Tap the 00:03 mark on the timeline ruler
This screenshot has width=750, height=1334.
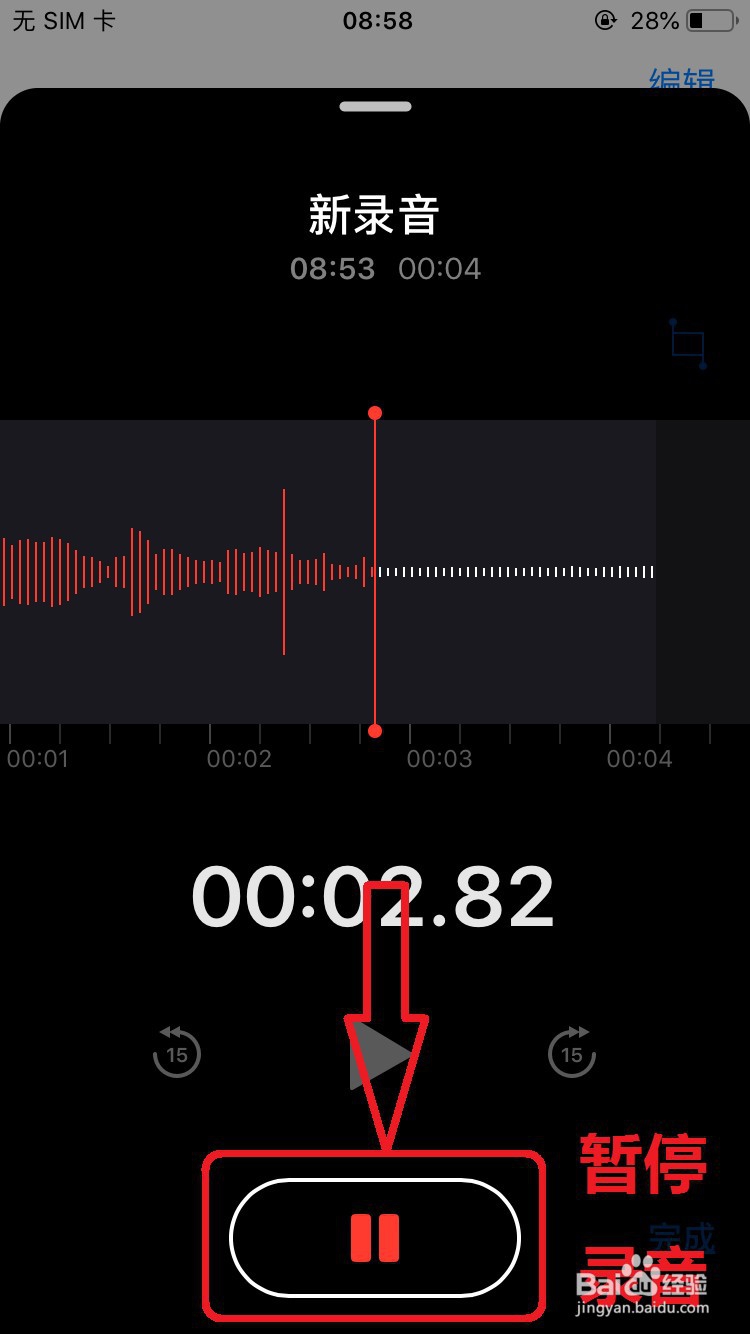439,758
